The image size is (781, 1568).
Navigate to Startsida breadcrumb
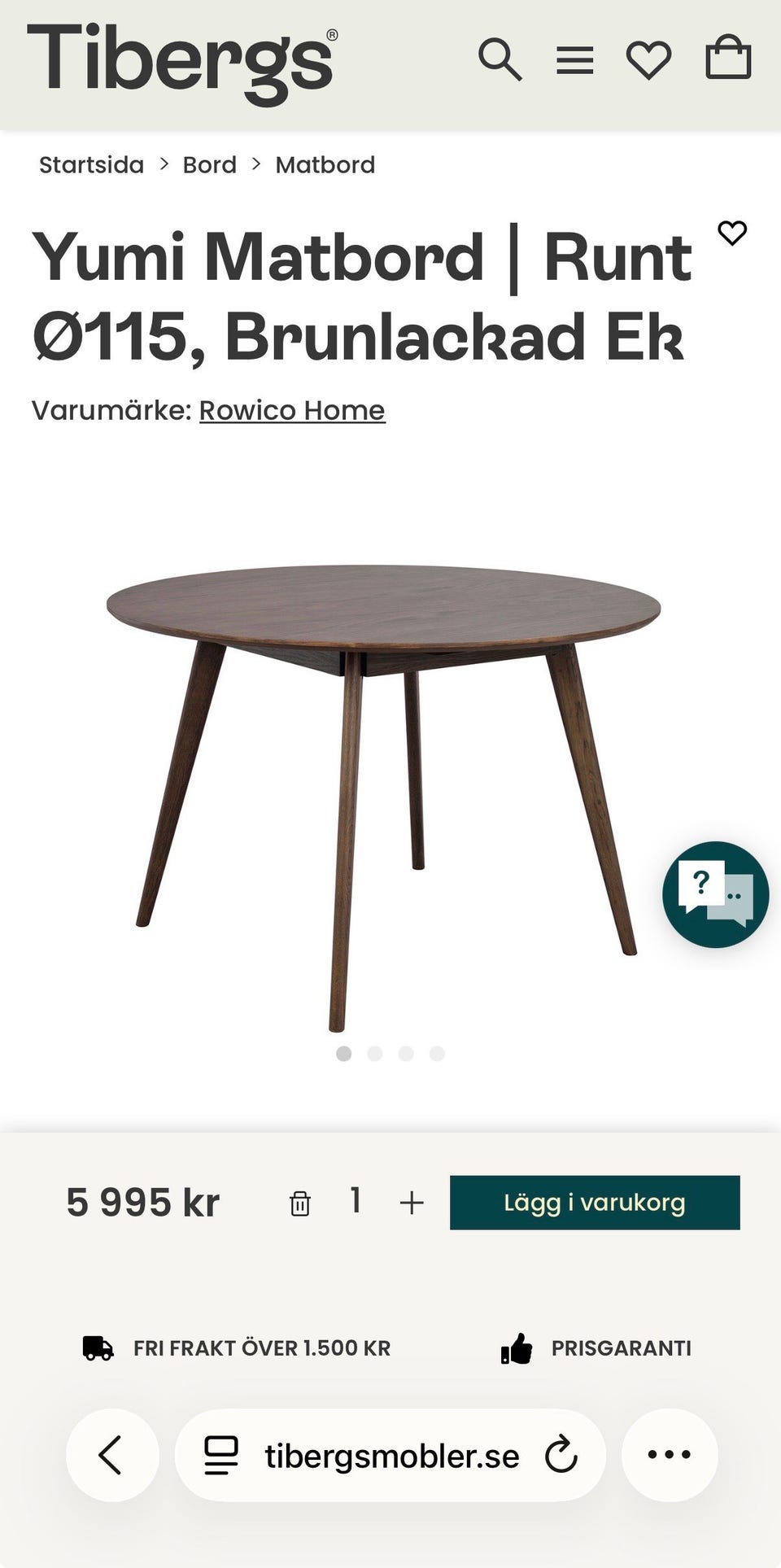[x=90, y=164]
